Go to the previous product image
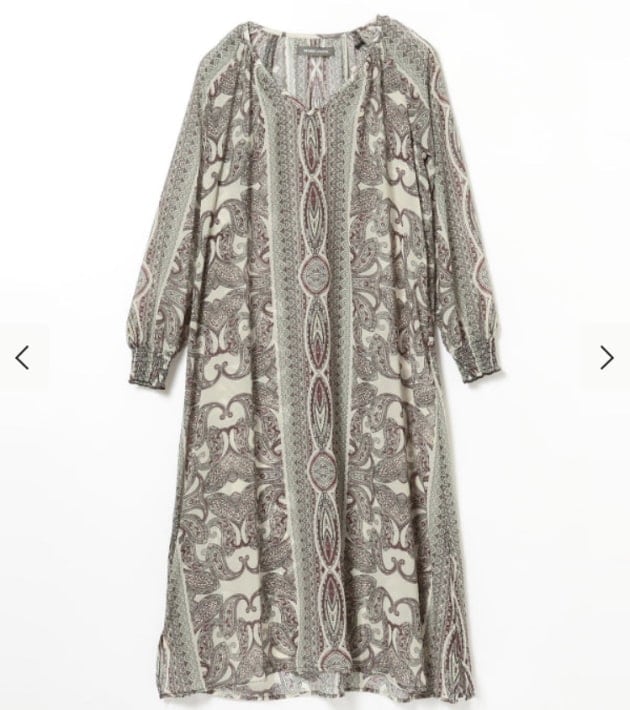The width and height of the screenshot is (630, 710). 22,357
